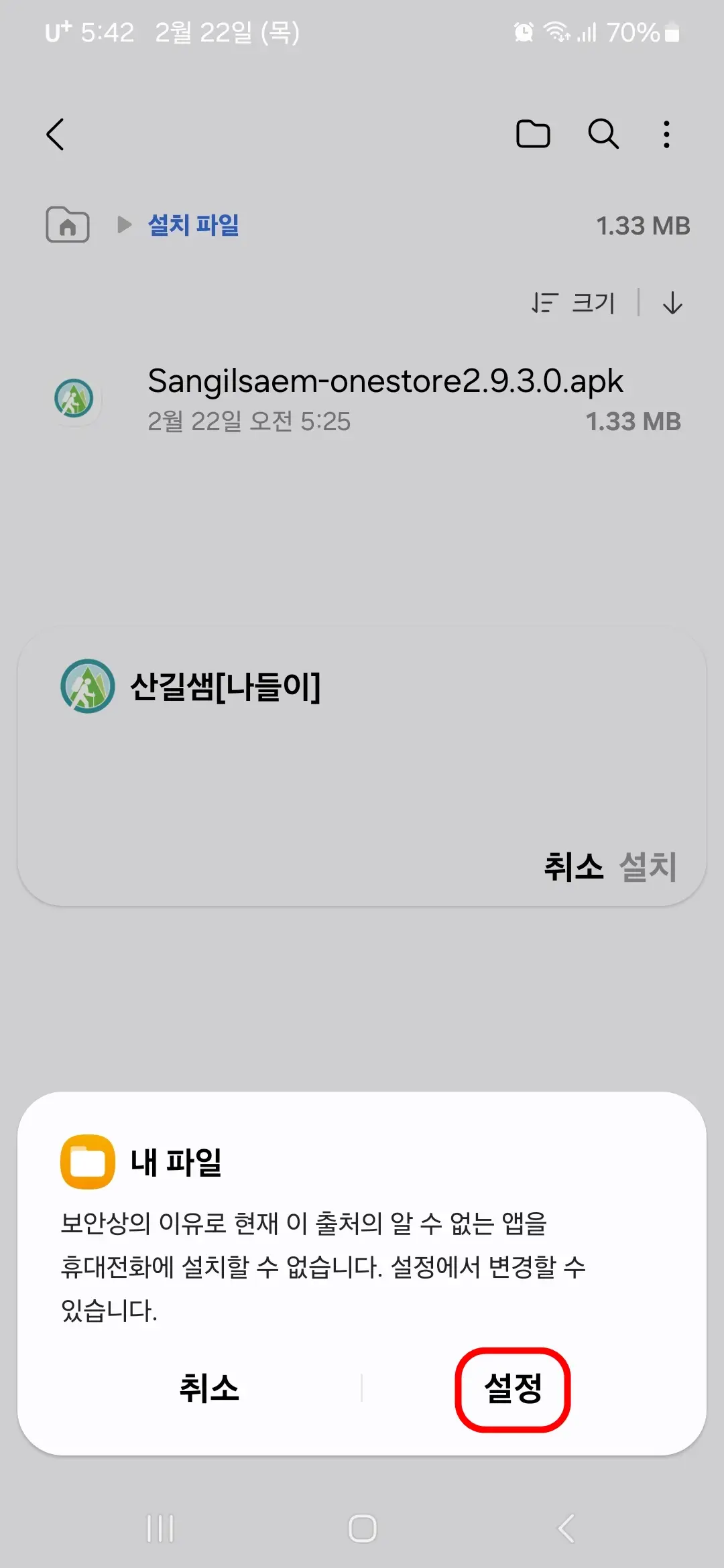This screenshot has width=724, height=1568.
Task: Tap the back arrow in My Files
Action: point(56,134)
